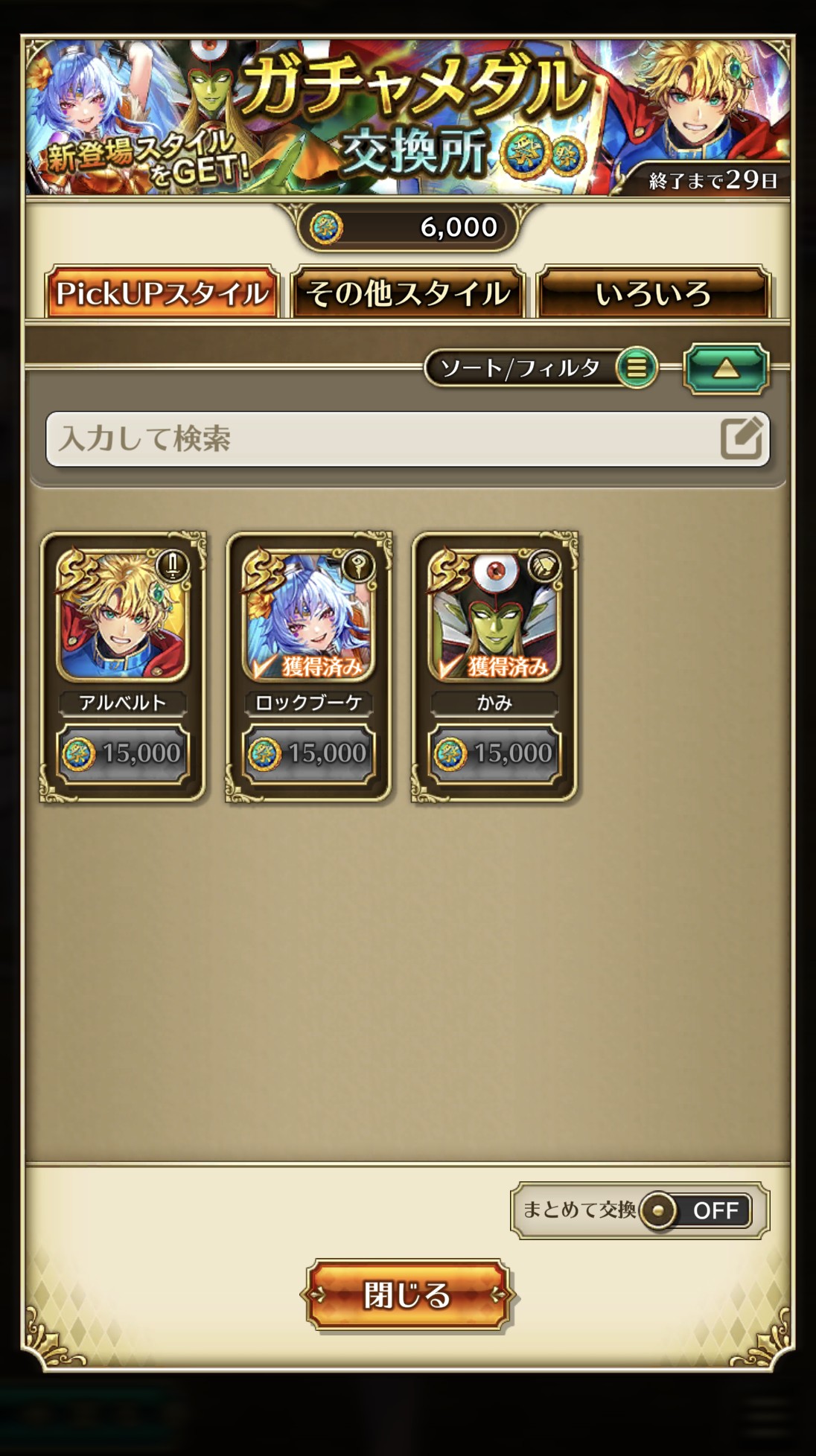Close the exchange with 閉じる
Screen dimensions: 816x1456
pos(407,1296)
